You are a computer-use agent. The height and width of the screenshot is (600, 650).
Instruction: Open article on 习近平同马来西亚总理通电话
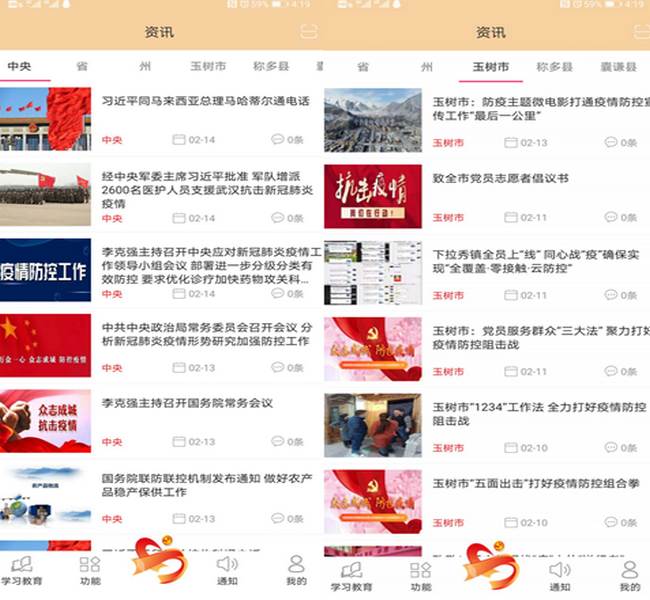(x=205, y=101)
